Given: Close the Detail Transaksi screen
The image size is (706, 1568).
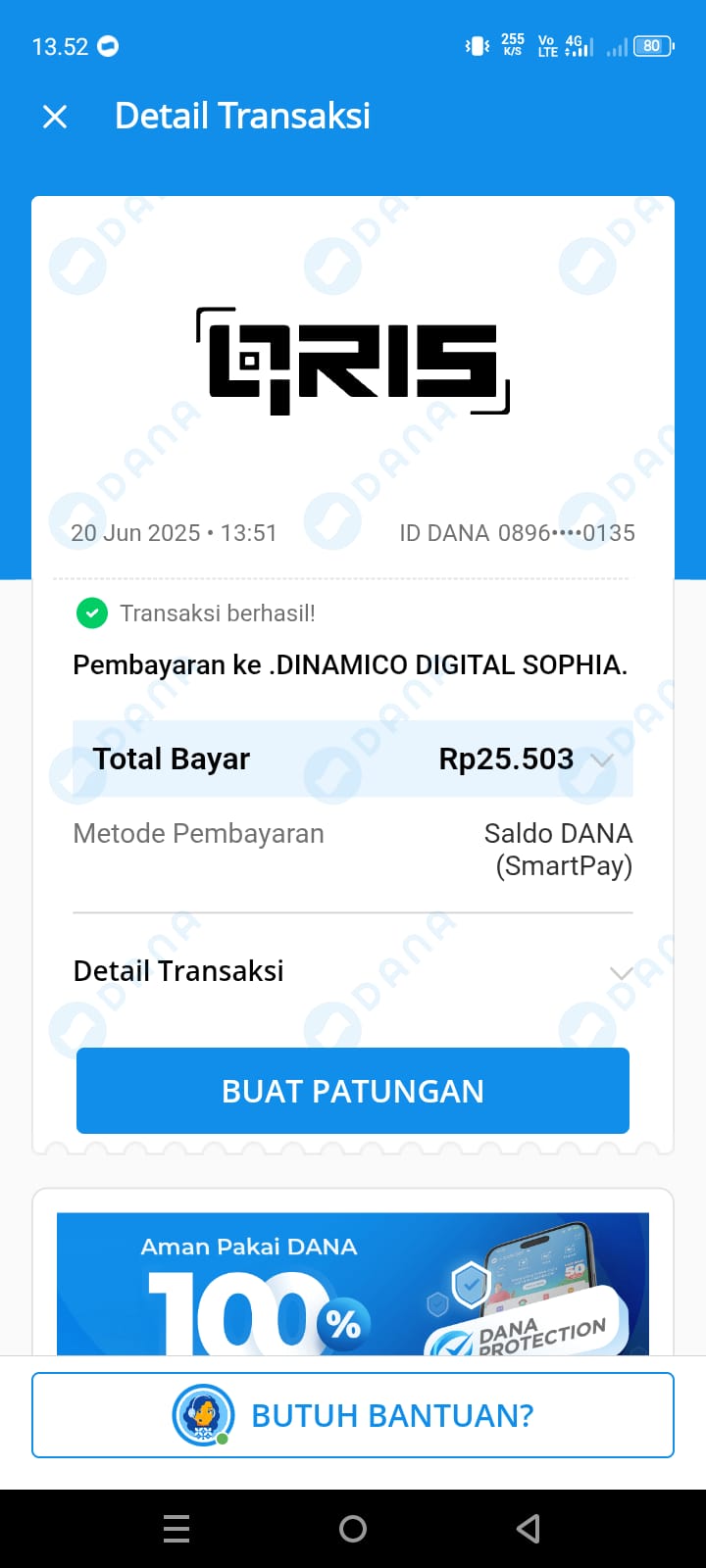Looking at the screenshot, I should tap(55, 117).
